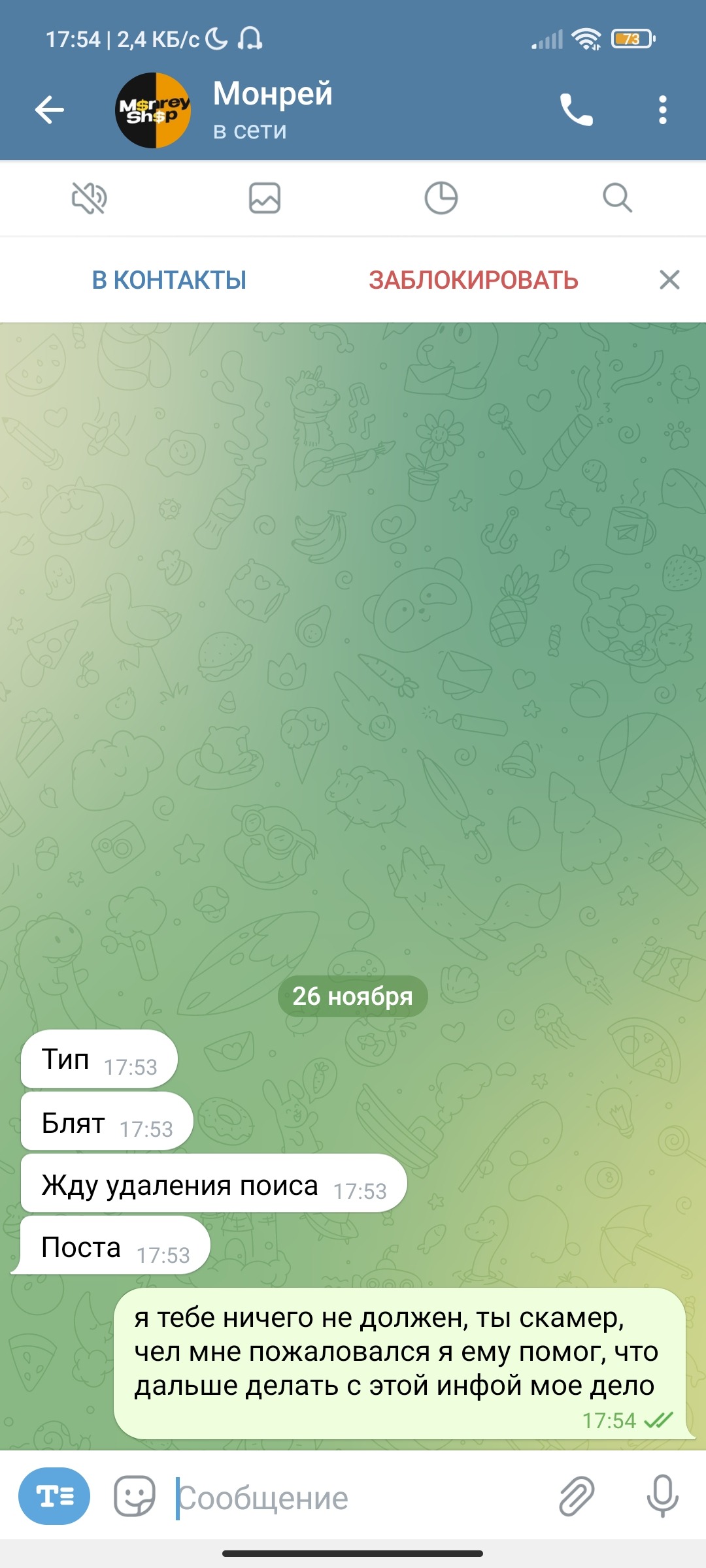The height and width of the screenshot is (1568, 706).
Task: Search within this chat
Action: click(617, 198)
